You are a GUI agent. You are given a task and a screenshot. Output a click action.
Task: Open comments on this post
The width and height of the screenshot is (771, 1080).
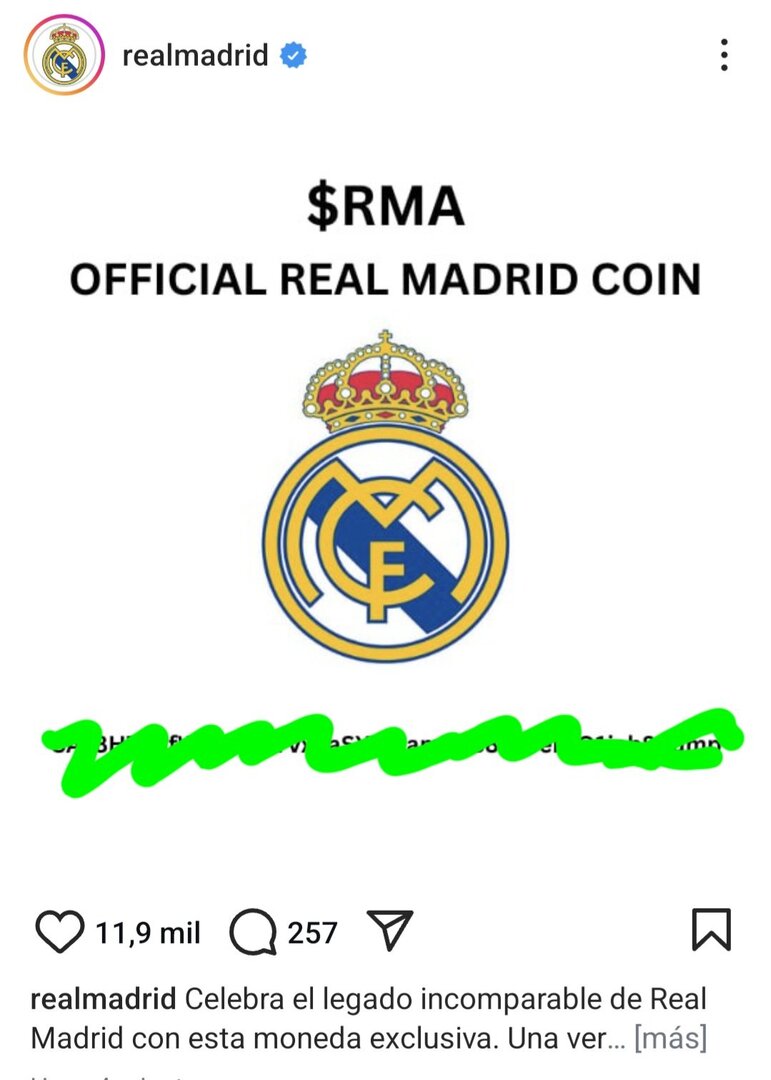[252, 932]
